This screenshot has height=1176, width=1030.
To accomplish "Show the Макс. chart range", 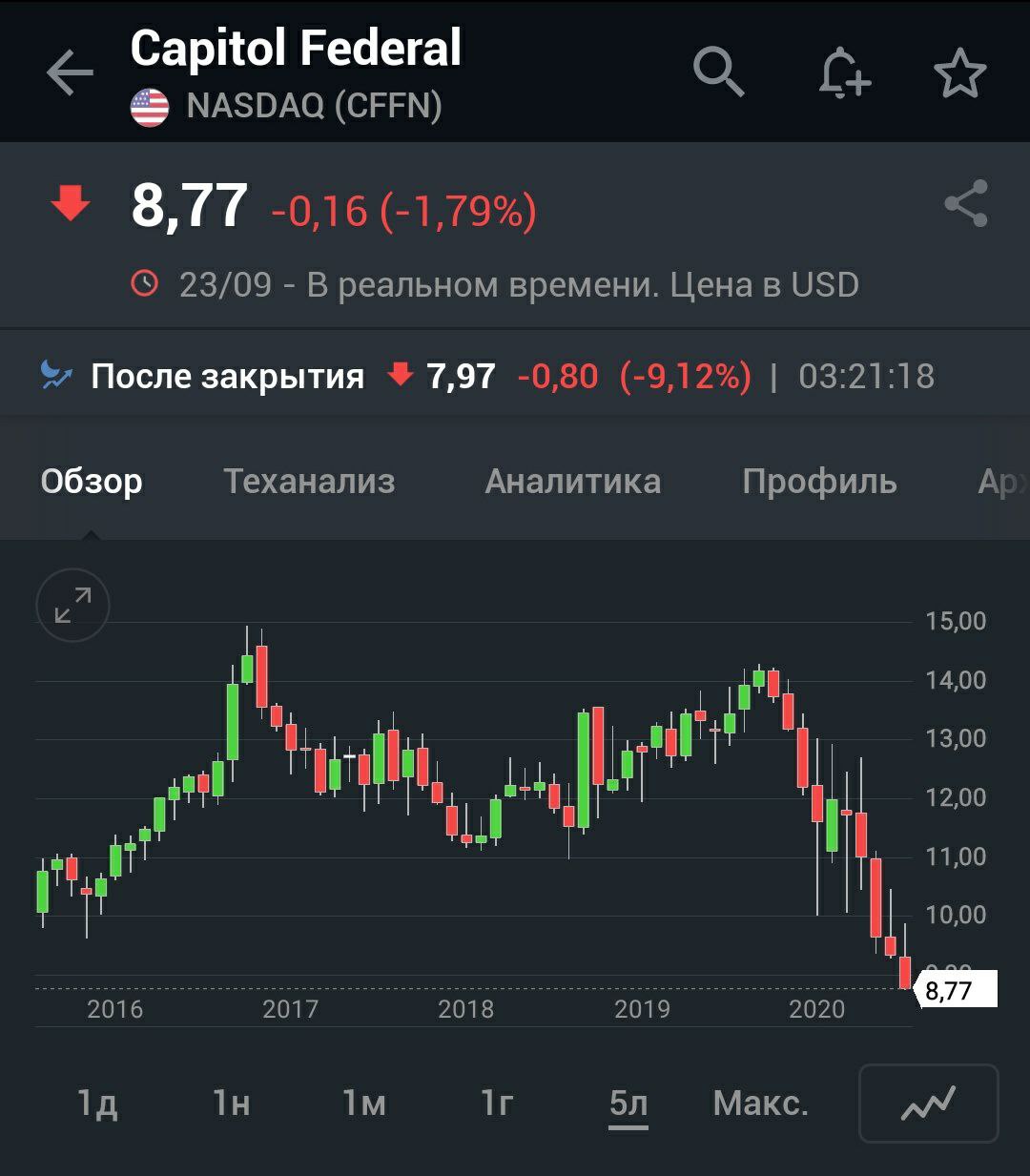I will pyautogui.click(x=760, y=1104).
